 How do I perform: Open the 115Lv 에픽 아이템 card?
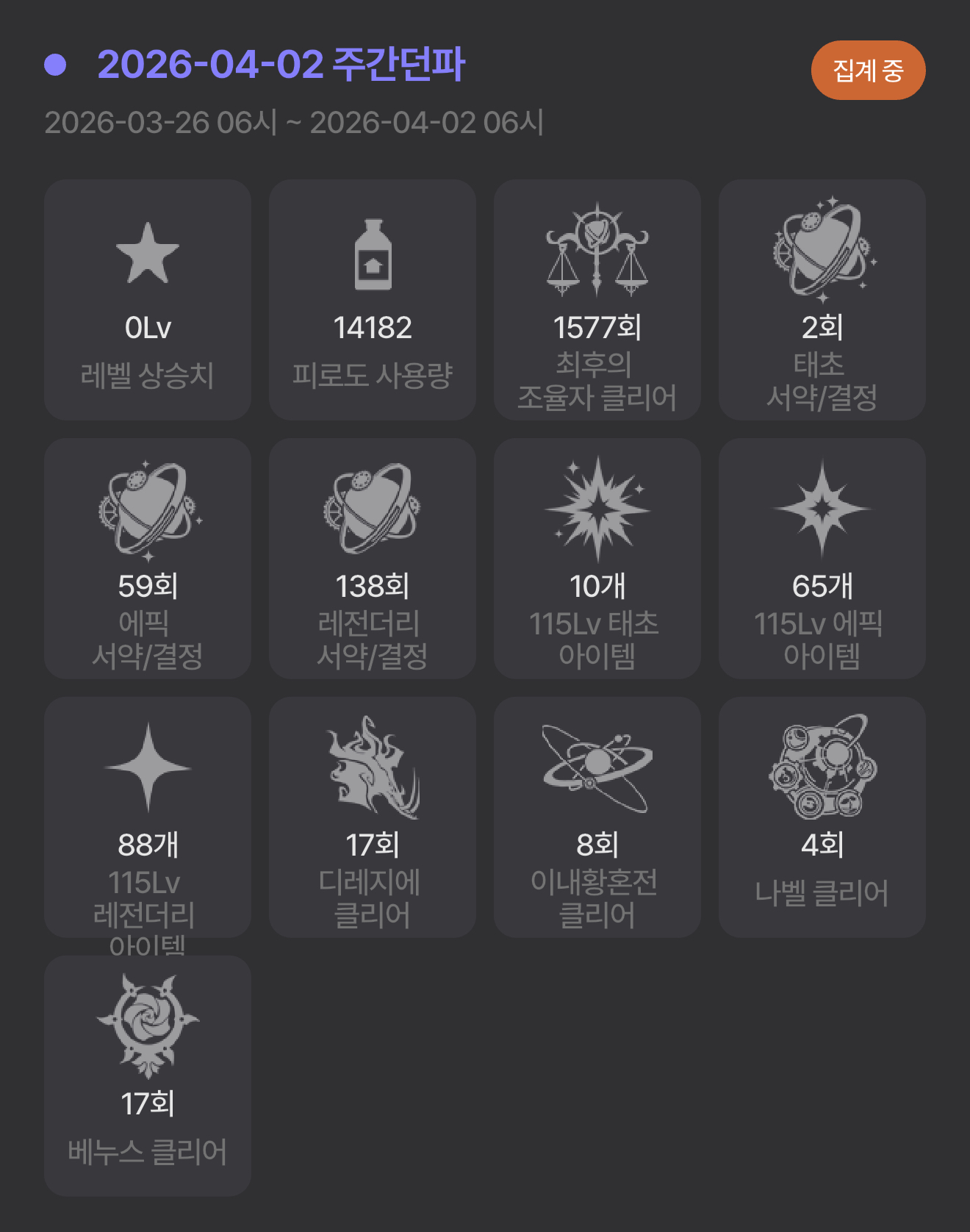pyautogui.click(x=822, y=559)
